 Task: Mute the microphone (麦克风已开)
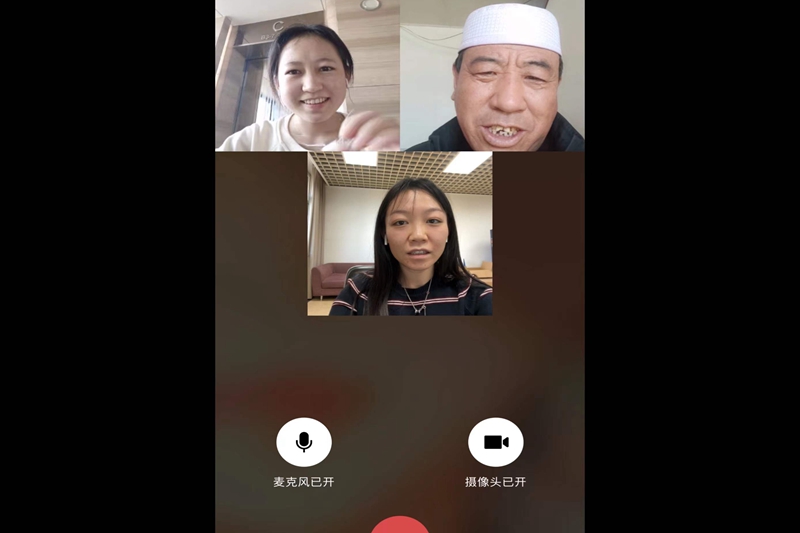tap(304, 442)
